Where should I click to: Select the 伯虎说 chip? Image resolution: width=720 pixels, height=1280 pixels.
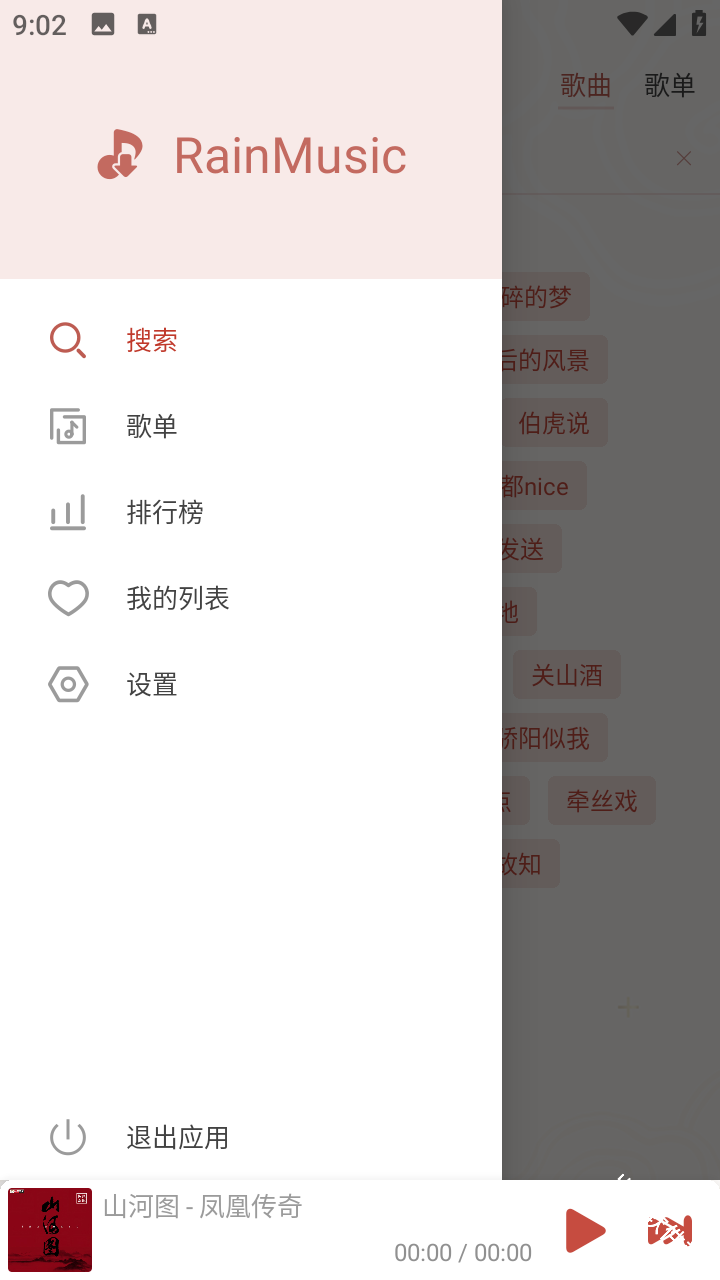[x=554, y=423]
